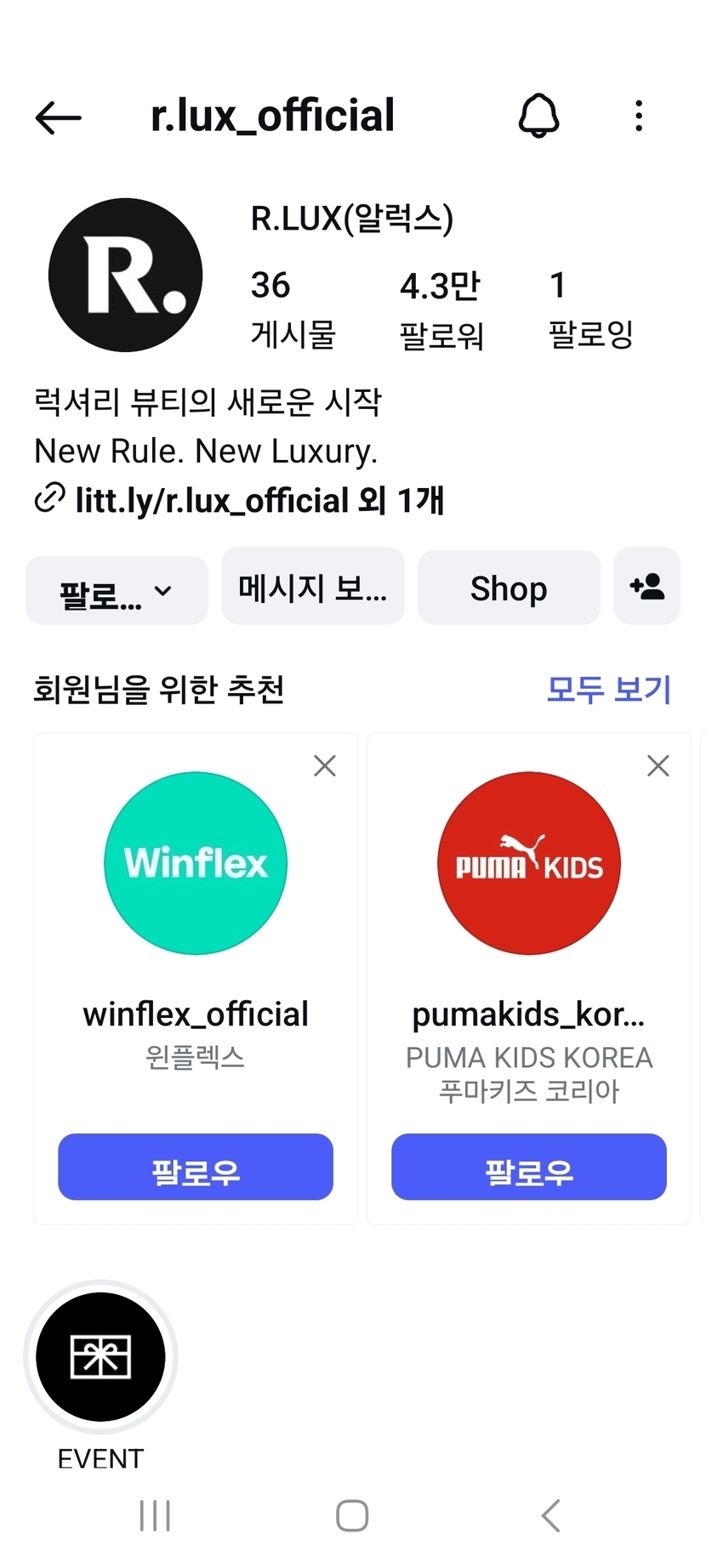Dismiss the winflex_official suggestion
Screen dimensions: 706x1568
[325, 766]
